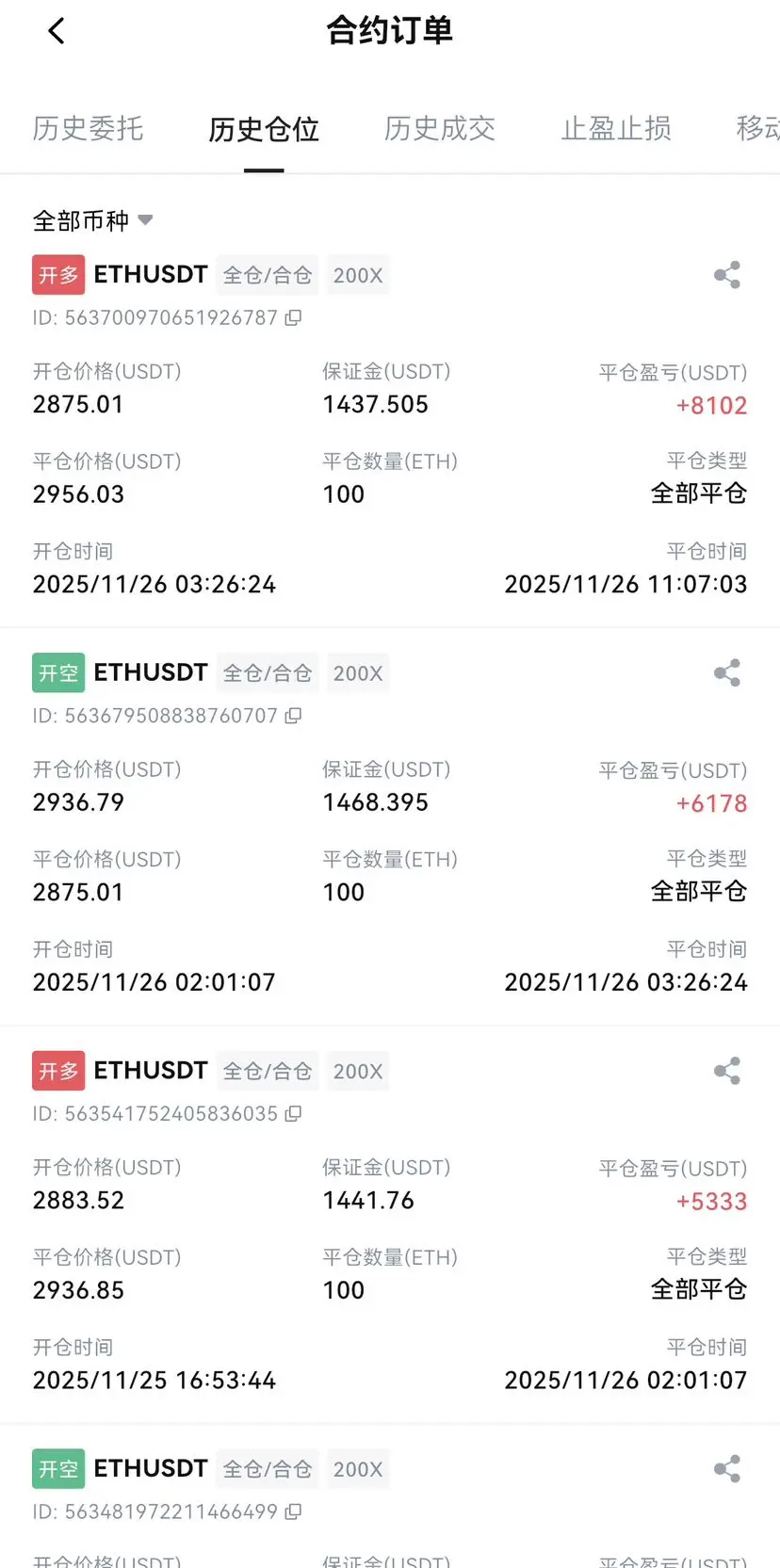This screenshot has height=1568, width=780.
Task: Copy order ID 563541752405836035
Action: [x=293, y=1114]
